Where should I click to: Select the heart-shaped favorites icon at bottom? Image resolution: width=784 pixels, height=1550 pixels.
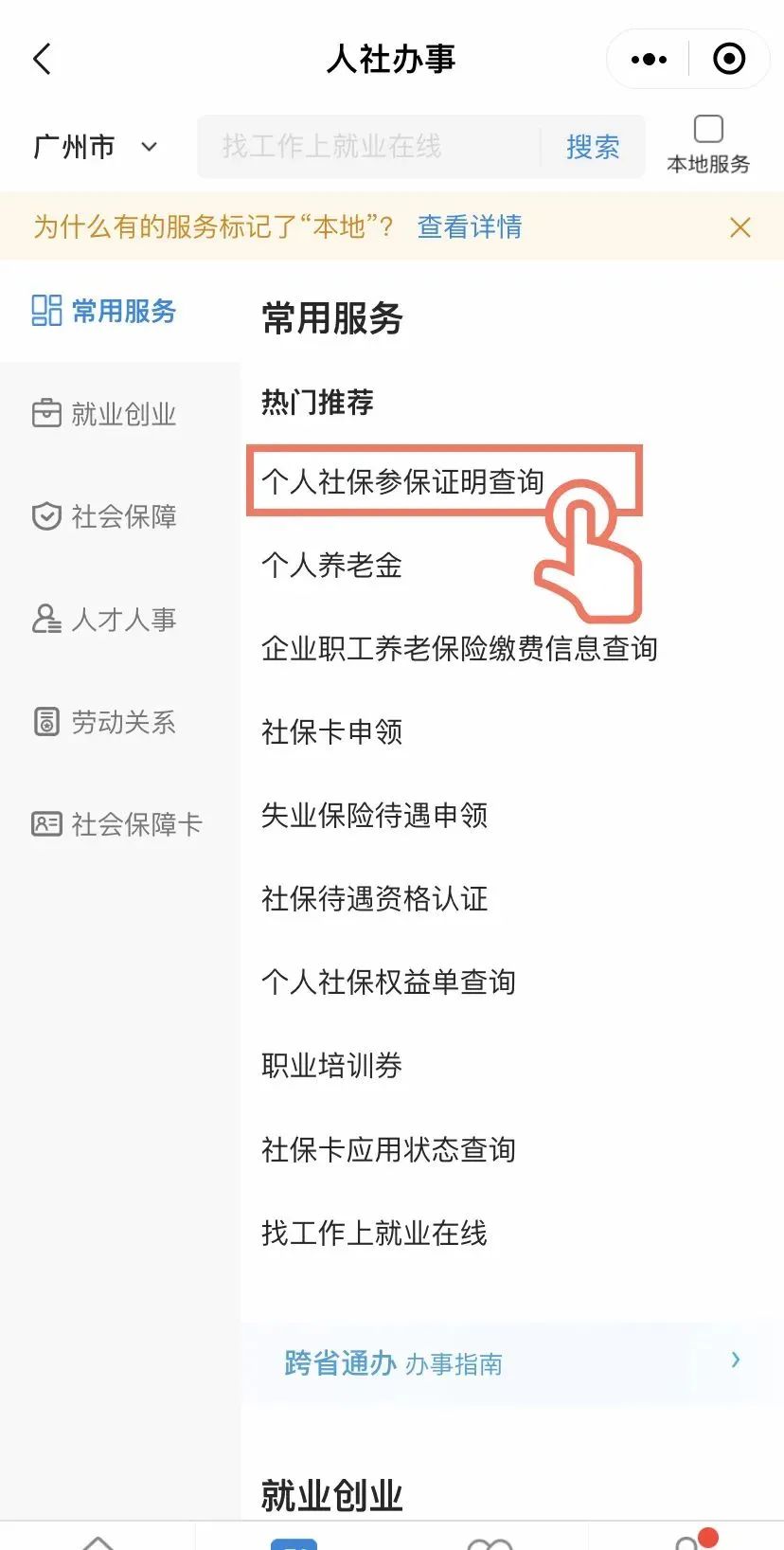point(490,1540)
